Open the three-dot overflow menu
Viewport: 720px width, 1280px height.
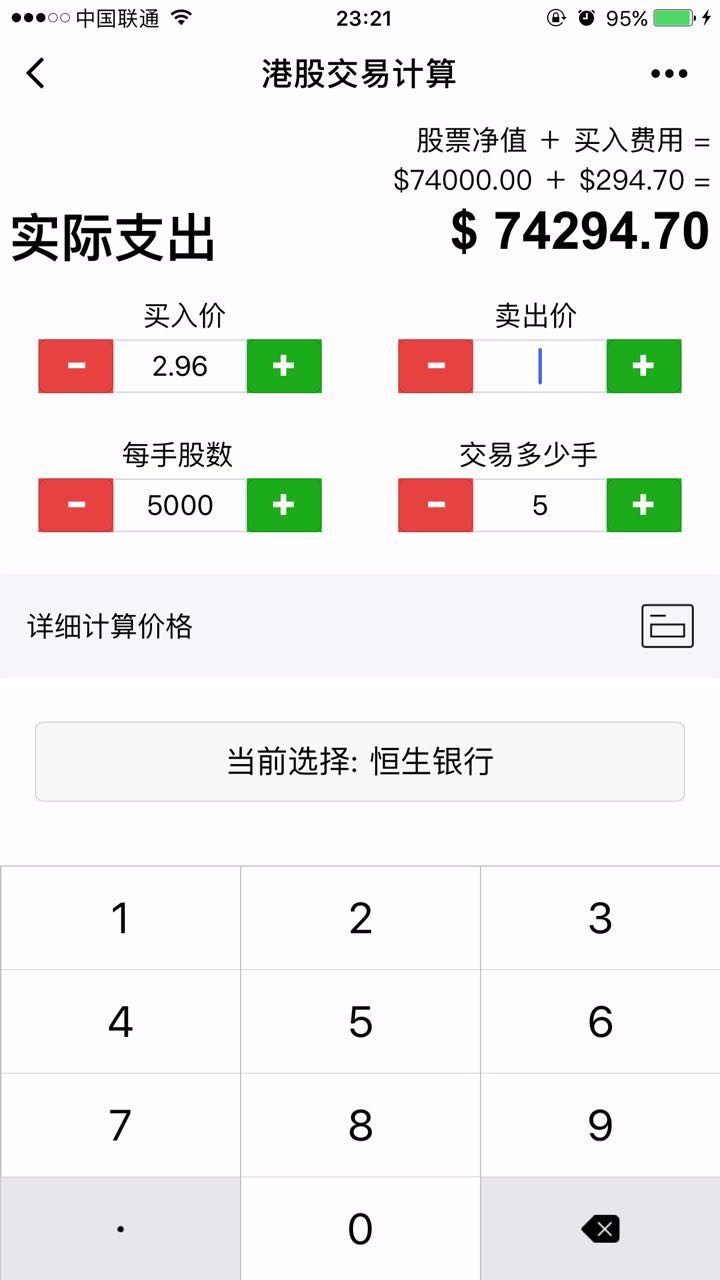tap(668, 73)
